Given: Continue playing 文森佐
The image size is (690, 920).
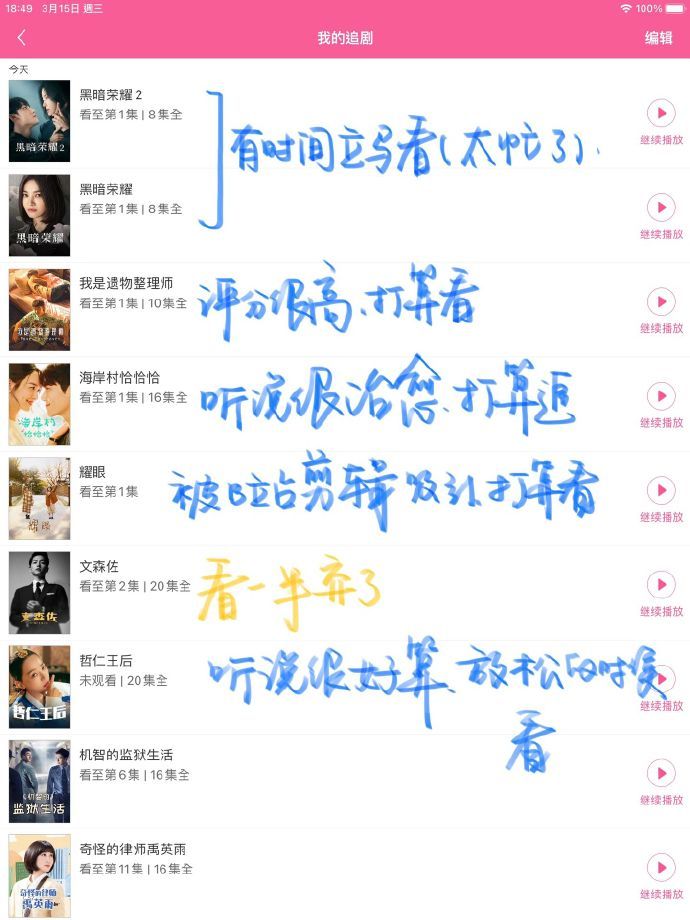Looking at the screenshot, I should (661, 585).
